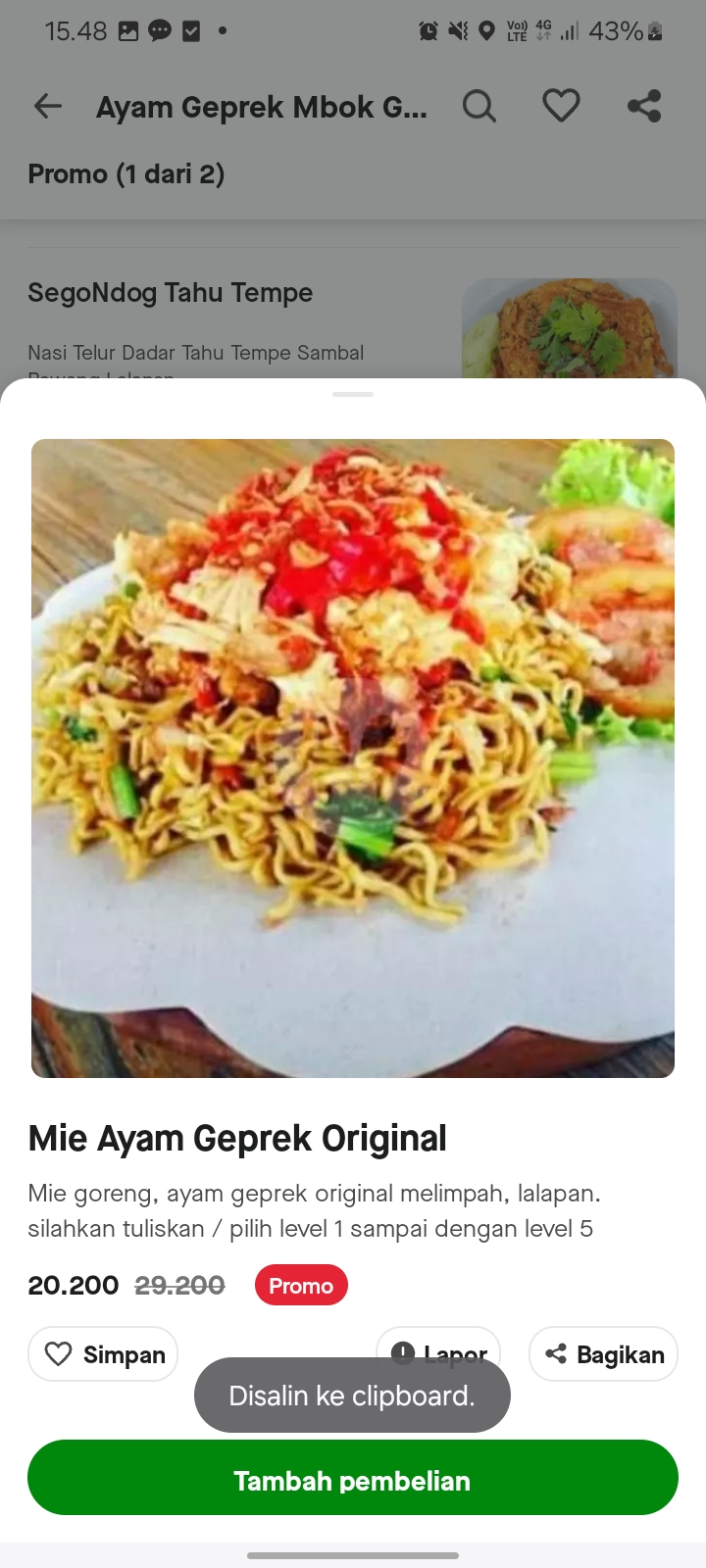The image size is (706, 1568).
Task: Tap the restaurant title Ayam Geprek Mbok G...
Action: (261, 106)
